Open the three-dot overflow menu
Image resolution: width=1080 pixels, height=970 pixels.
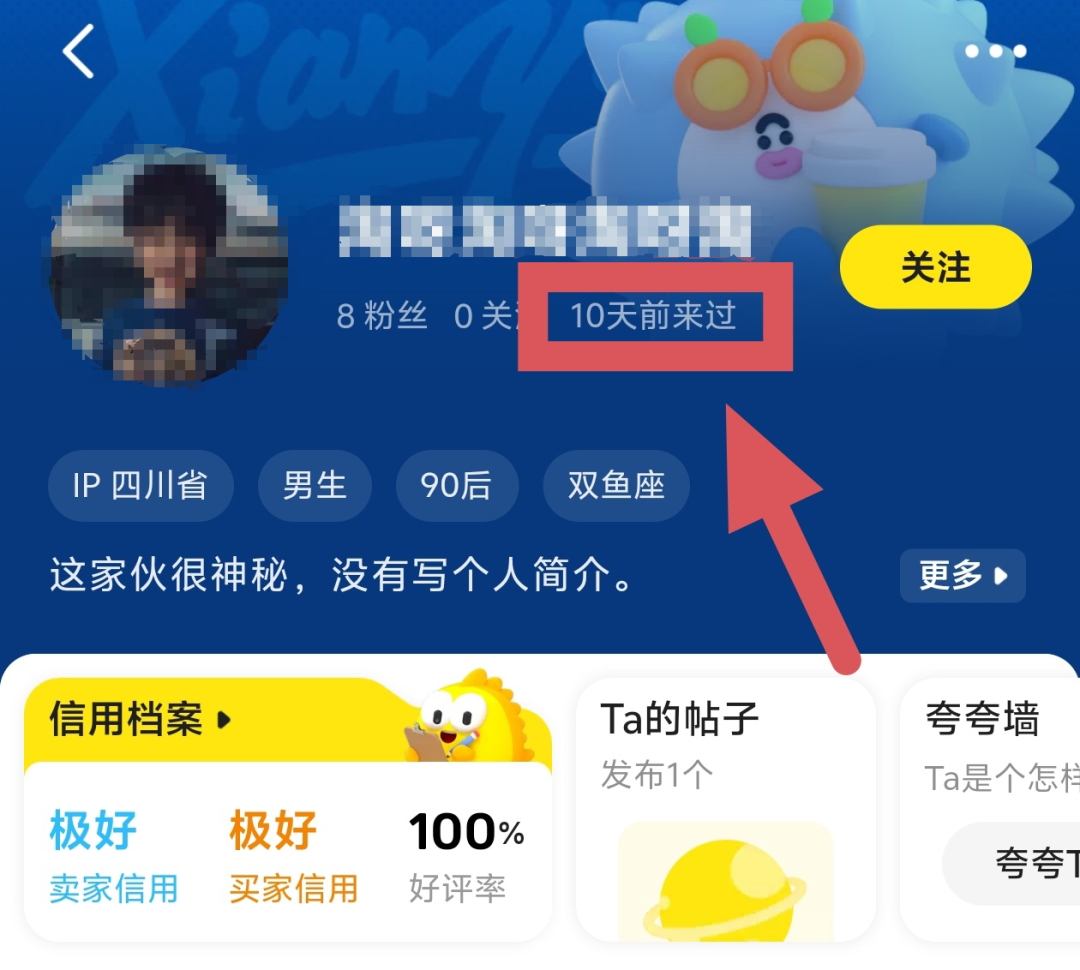tap(995, 52)
